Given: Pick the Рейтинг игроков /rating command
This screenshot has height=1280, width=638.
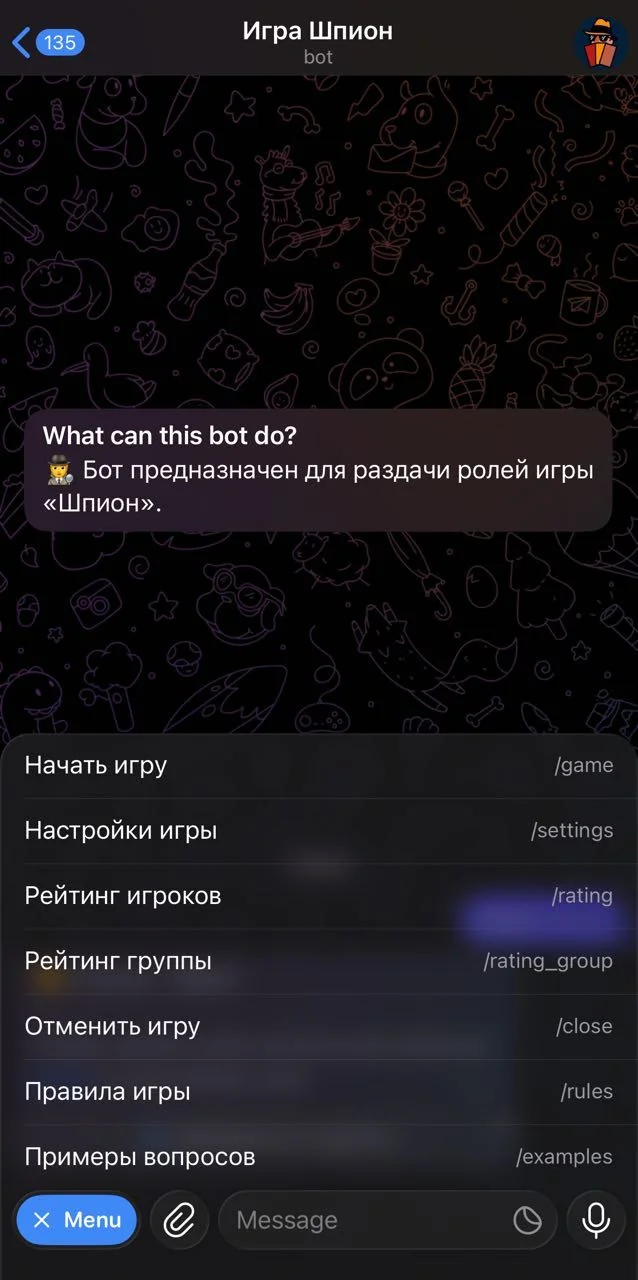Looking at the screenshot, I should (x=319, y=896).
